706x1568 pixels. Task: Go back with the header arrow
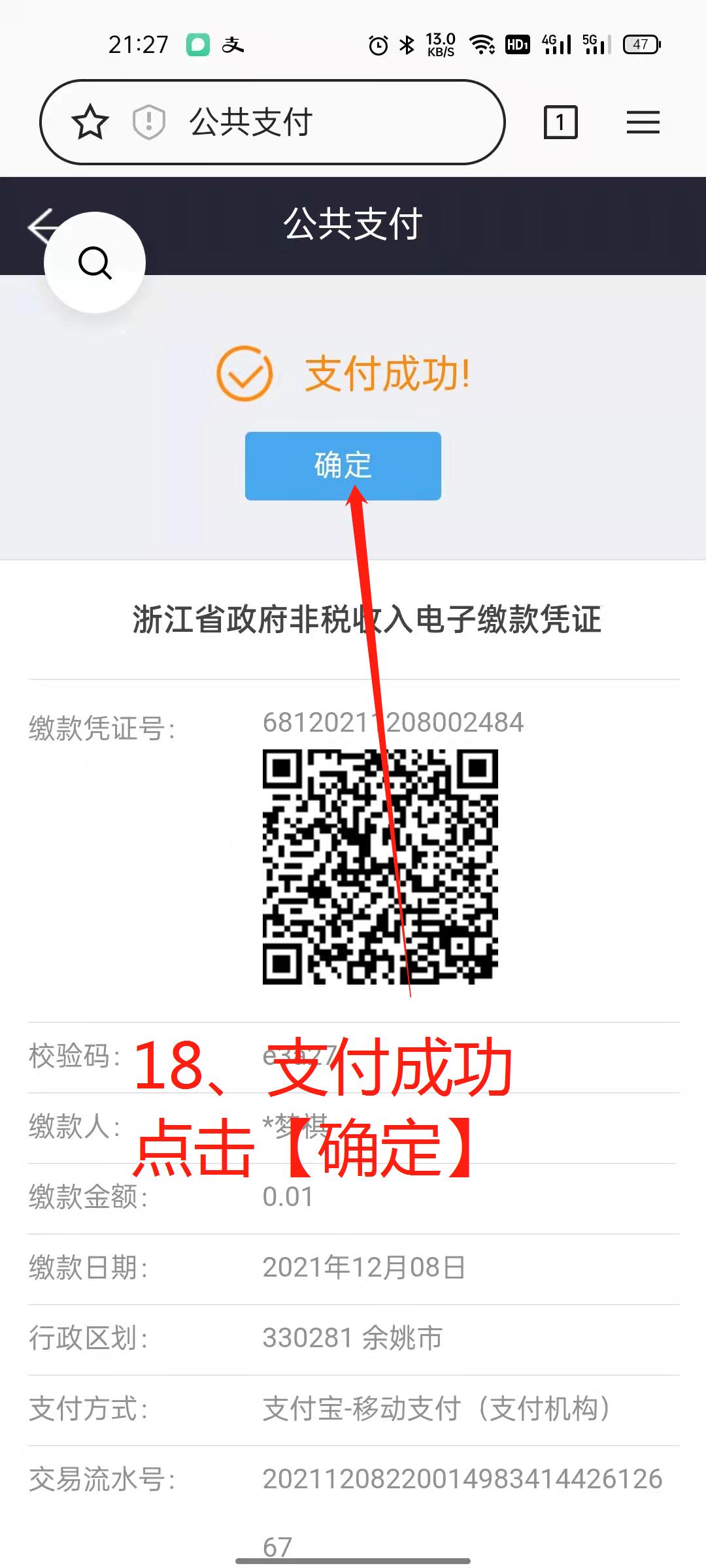37,226
